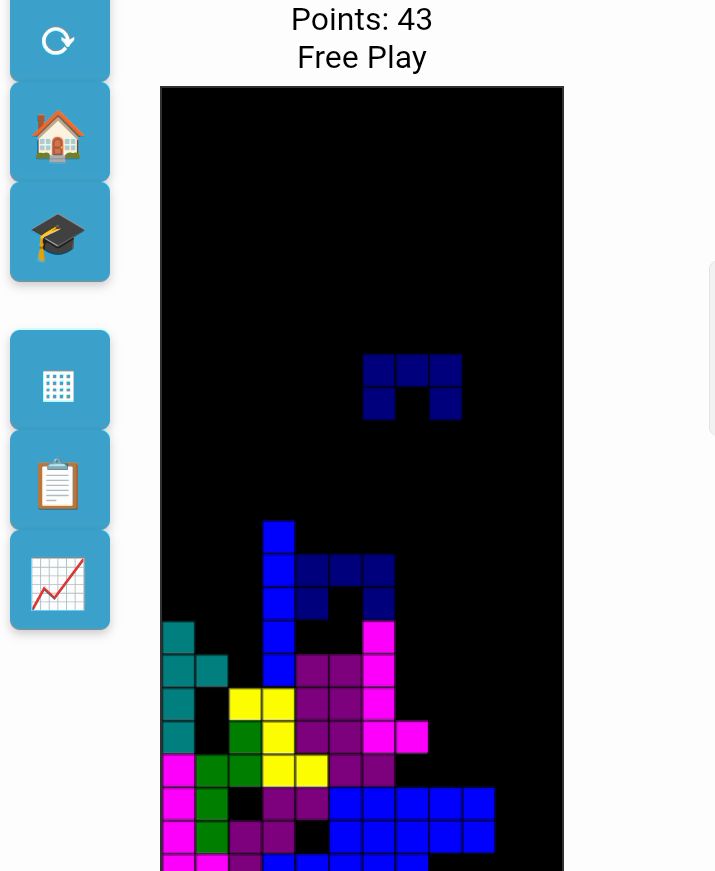Image resolution: width=715 pixels, height=871 pixels.
Task: Restart the game with the reload button
Action: click(59, 41)
